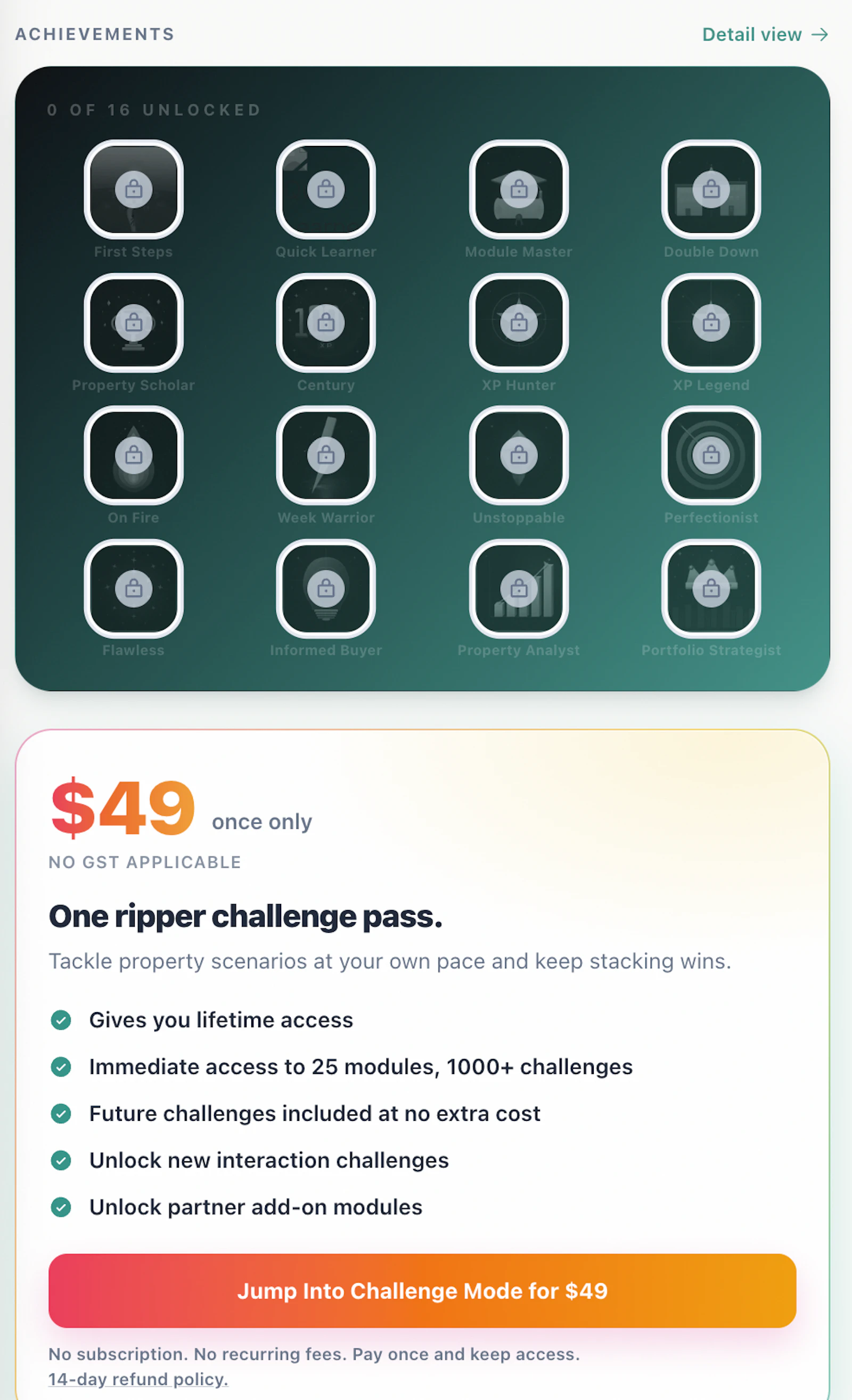Tap the Double Down badge
The width and height of the screenshot is (852, 1400).
pyautogui.click(x=711, y=189)
